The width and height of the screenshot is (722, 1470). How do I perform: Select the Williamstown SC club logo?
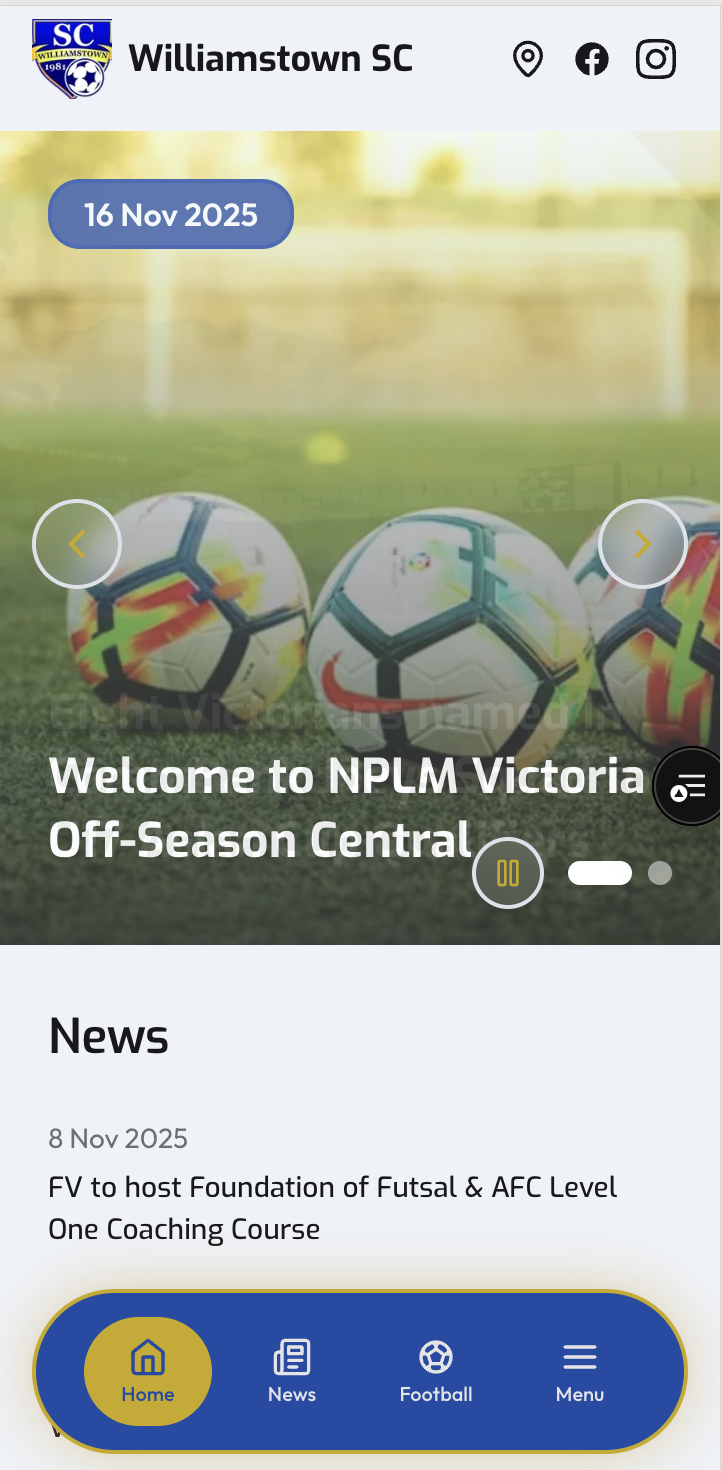pyautogui.click(x=71, y=59)
